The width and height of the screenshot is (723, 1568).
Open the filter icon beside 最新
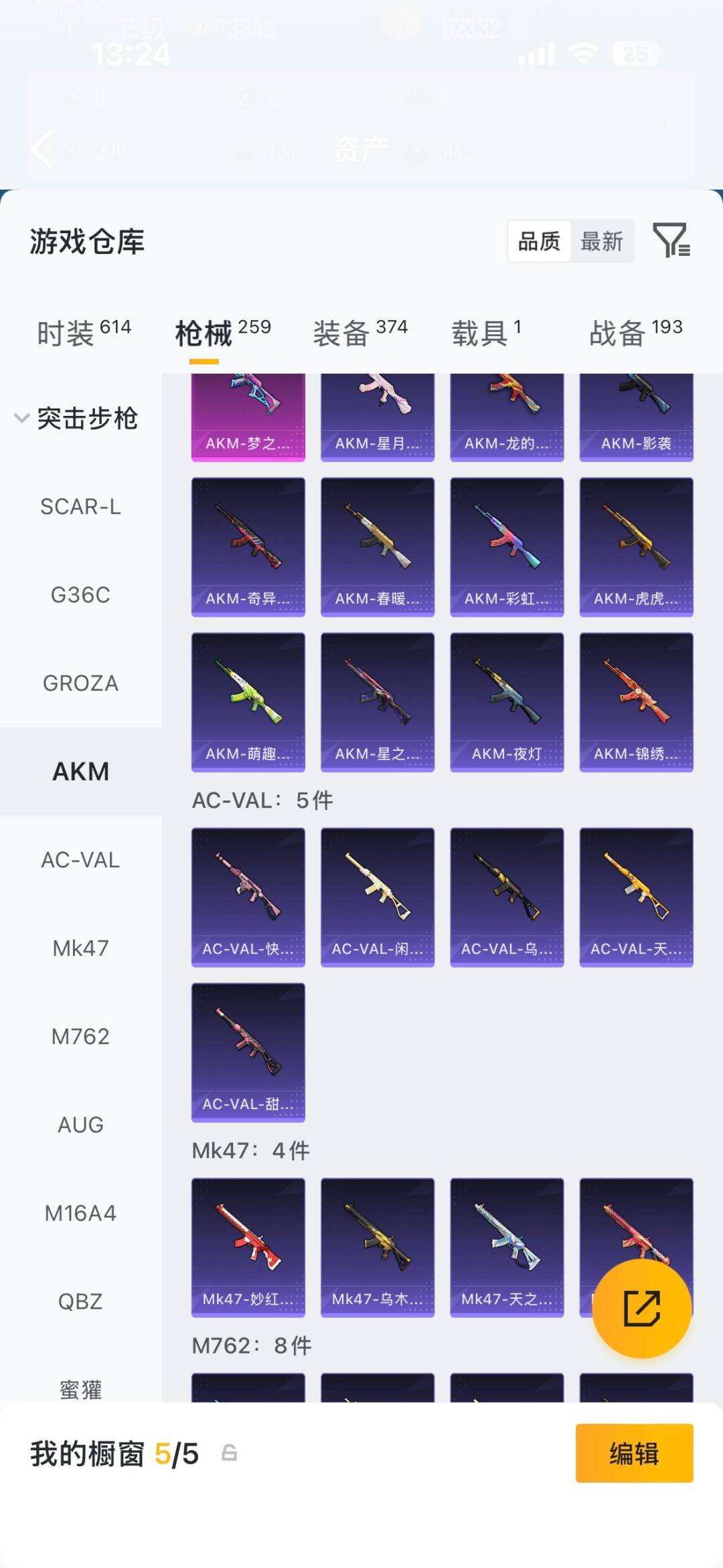click(671, 240)
